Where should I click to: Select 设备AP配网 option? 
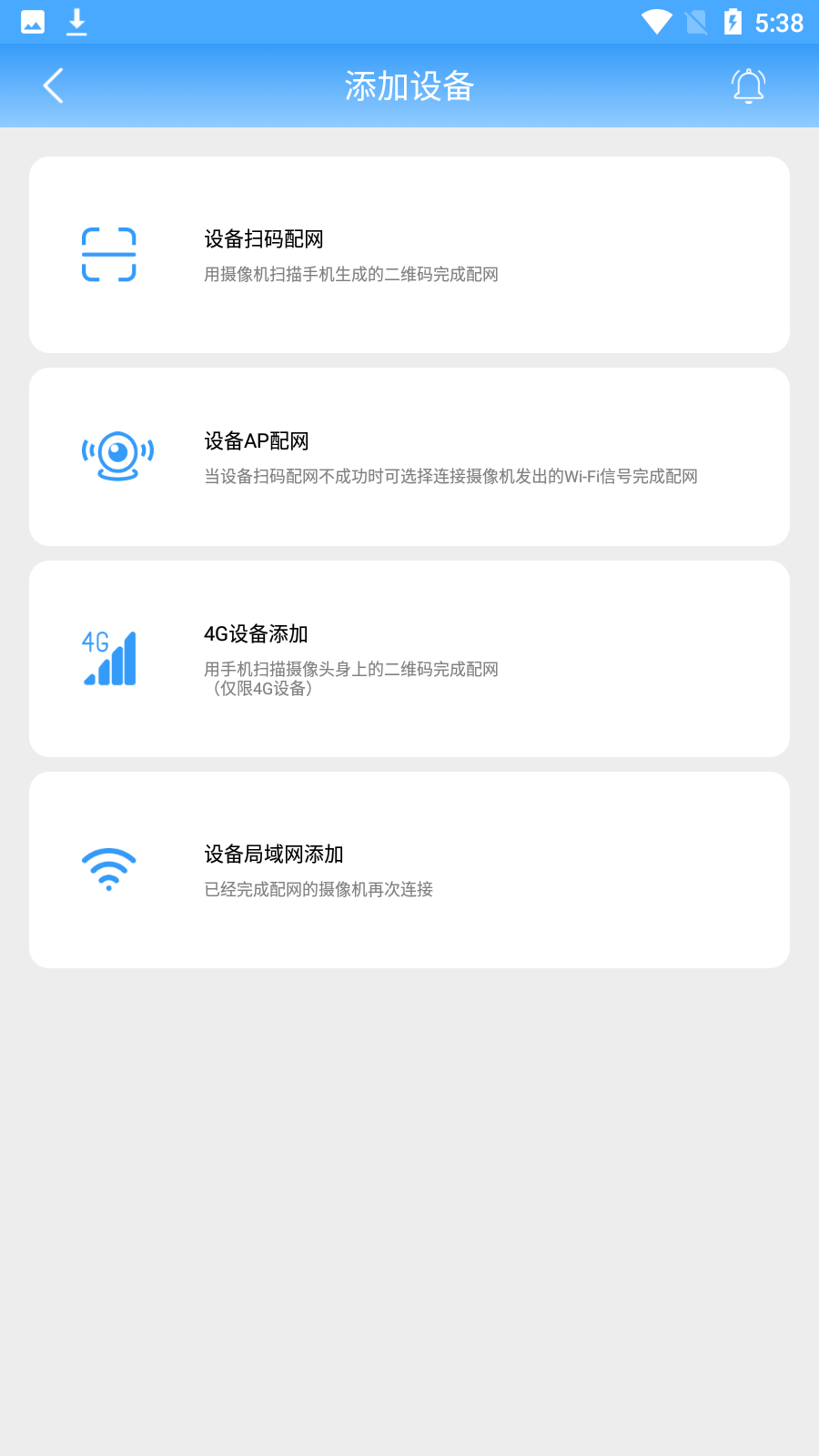[x=409, y=456]
